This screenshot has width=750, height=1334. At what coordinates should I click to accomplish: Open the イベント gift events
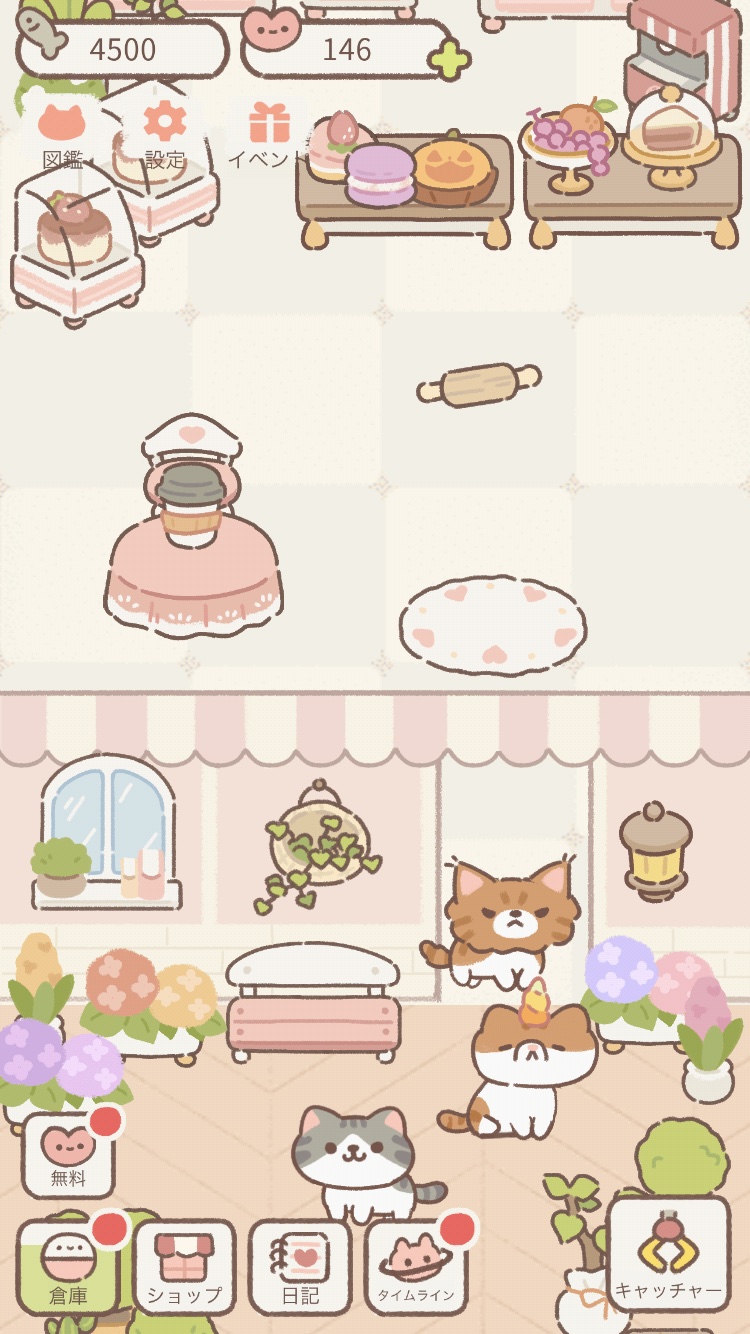268,134
